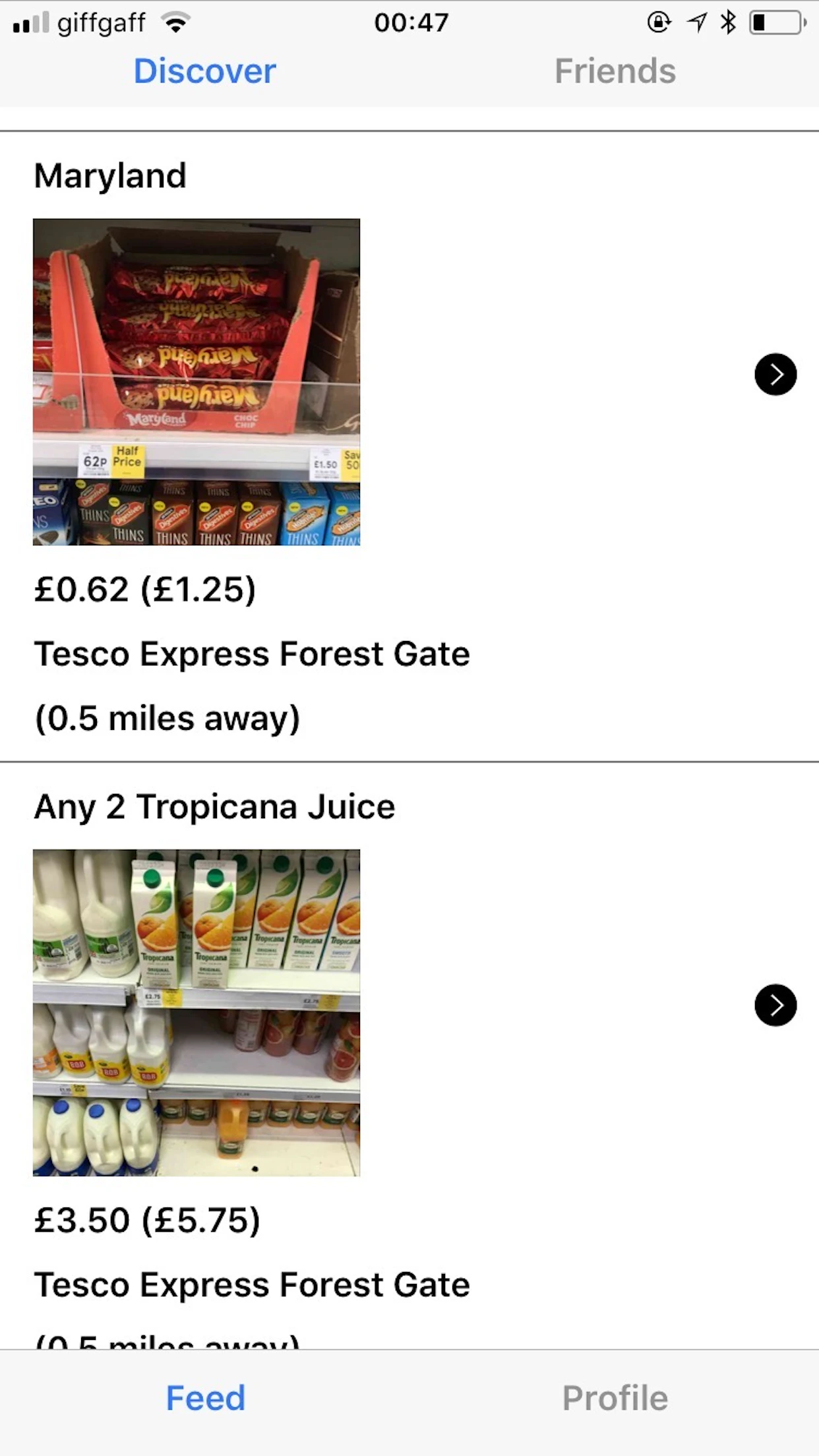
Task: Open the Tropicana Juice deal arrow
Action: click(x=775, y=1005)
